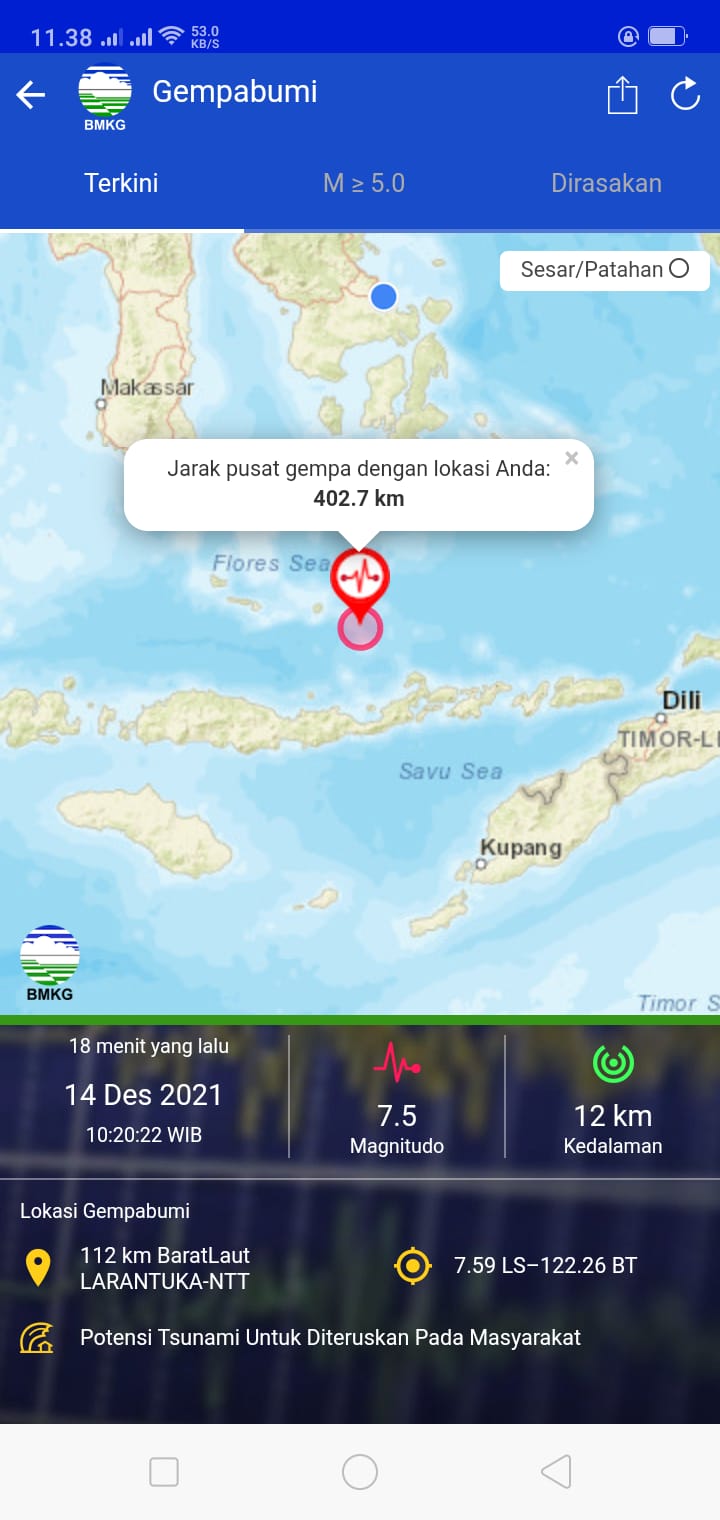The image size is (720, 1520).
Task: Select the Terkini tab
Action: pos(121,183)
